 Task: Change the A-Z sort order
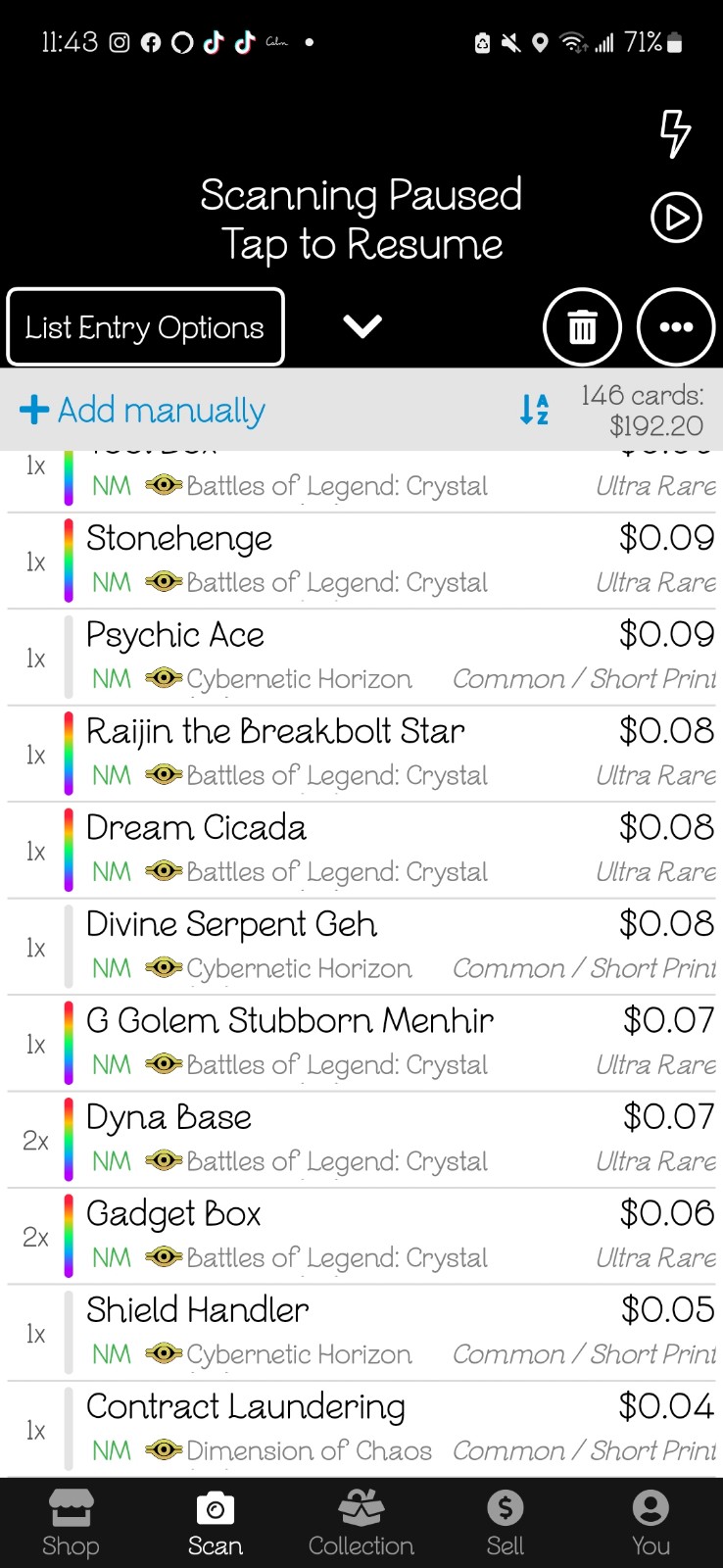534,410
